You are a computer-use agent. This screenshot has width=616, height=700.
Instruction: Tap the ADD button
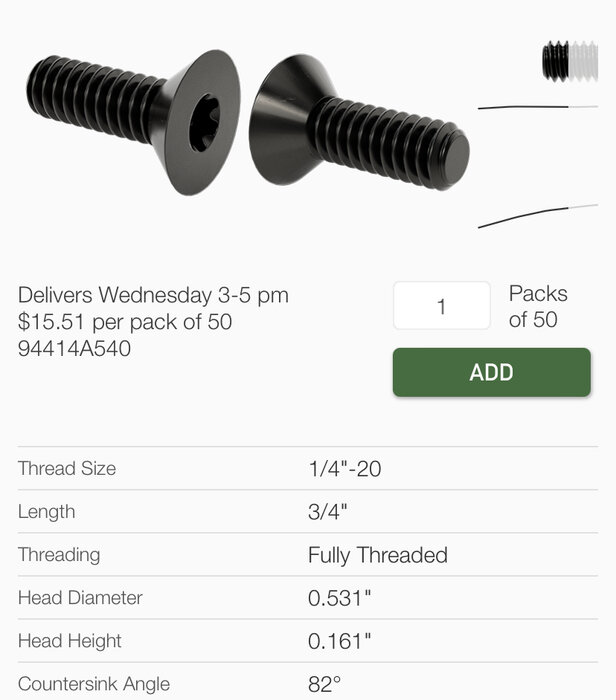pyautogui.click(x=491, y=372)
